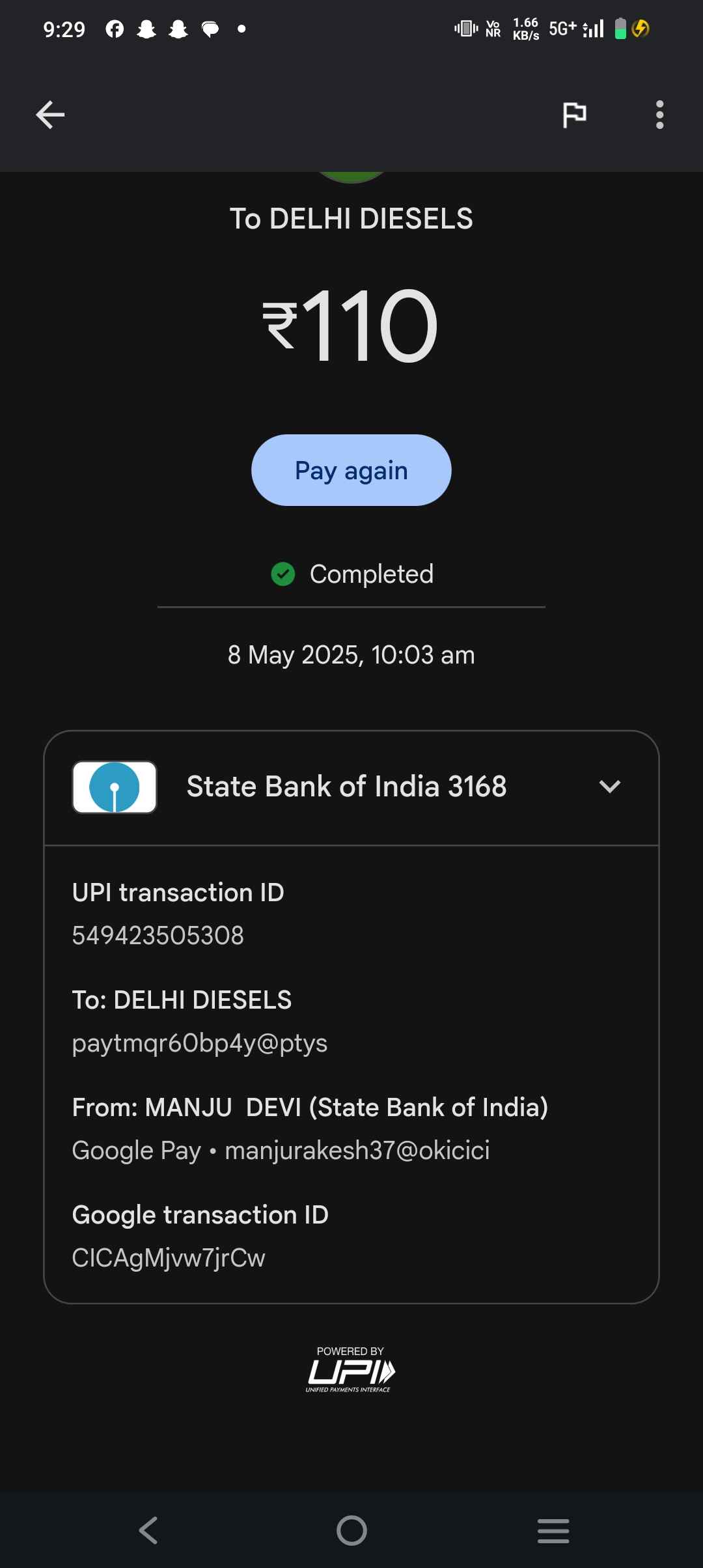Go back using the top-left arrow
Viewport: 703px width, 1568px height.
(x=50, y=115)
